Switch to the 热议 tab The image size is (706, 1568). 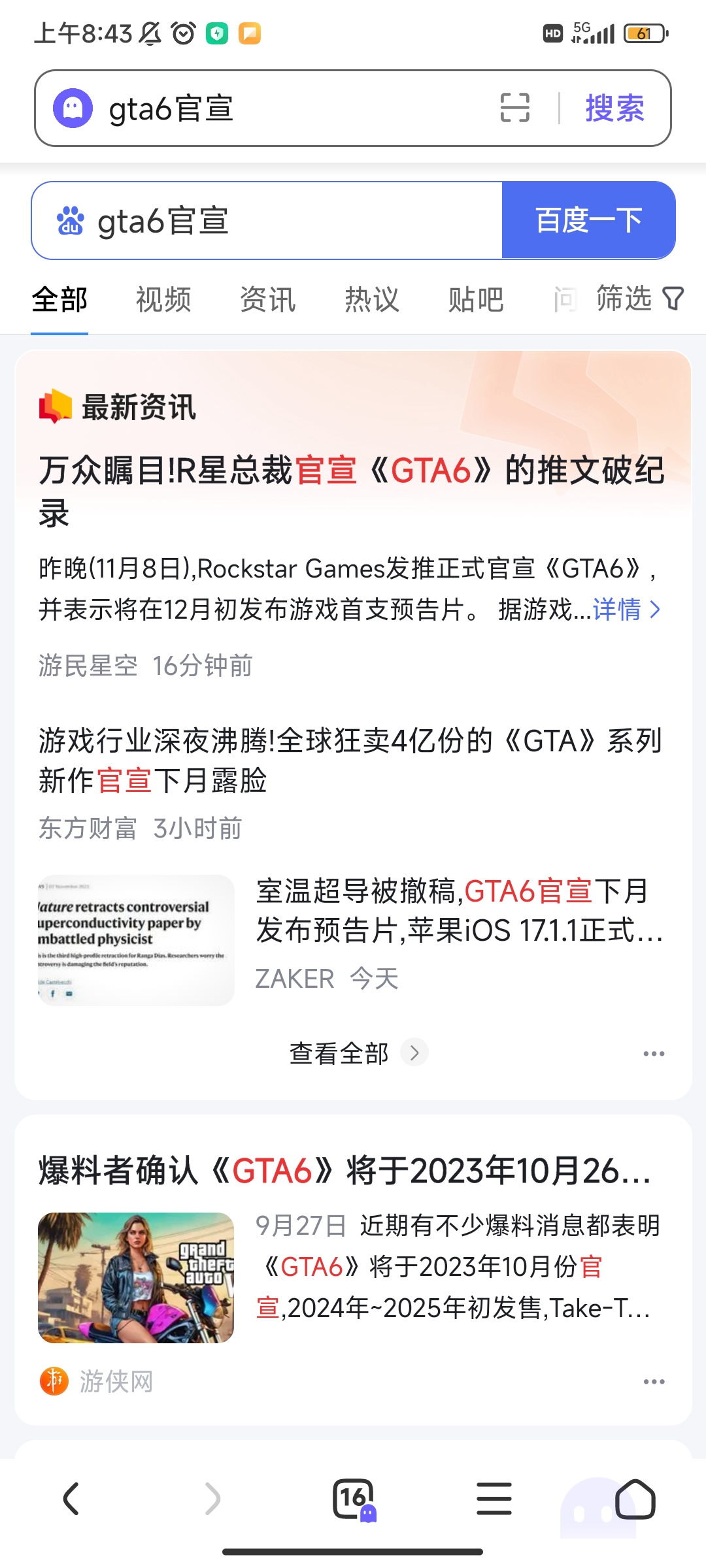coord(371,300)
